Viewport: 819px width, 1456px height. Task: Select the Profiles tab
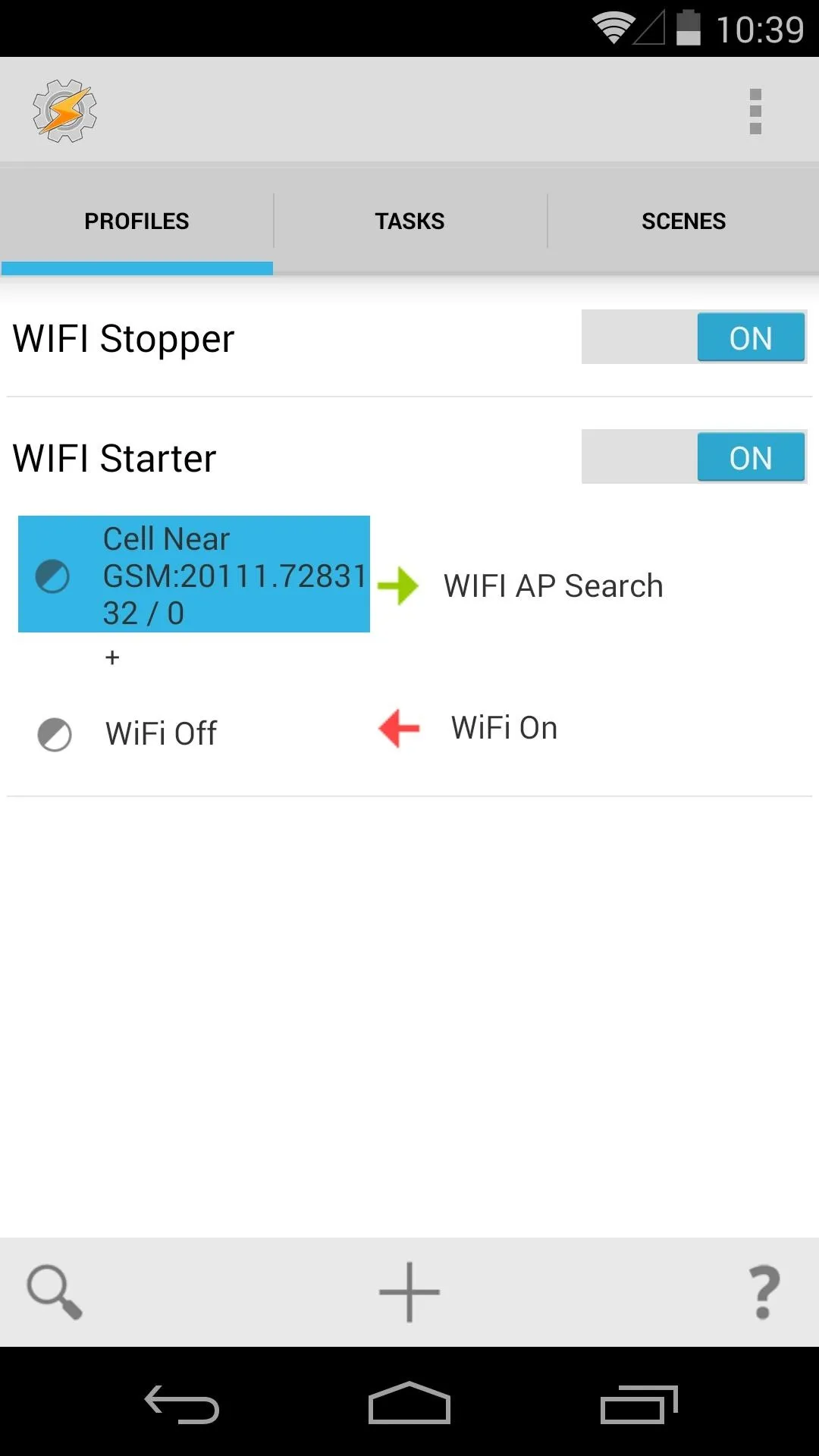pyautogui.click(x=136, y=221)
